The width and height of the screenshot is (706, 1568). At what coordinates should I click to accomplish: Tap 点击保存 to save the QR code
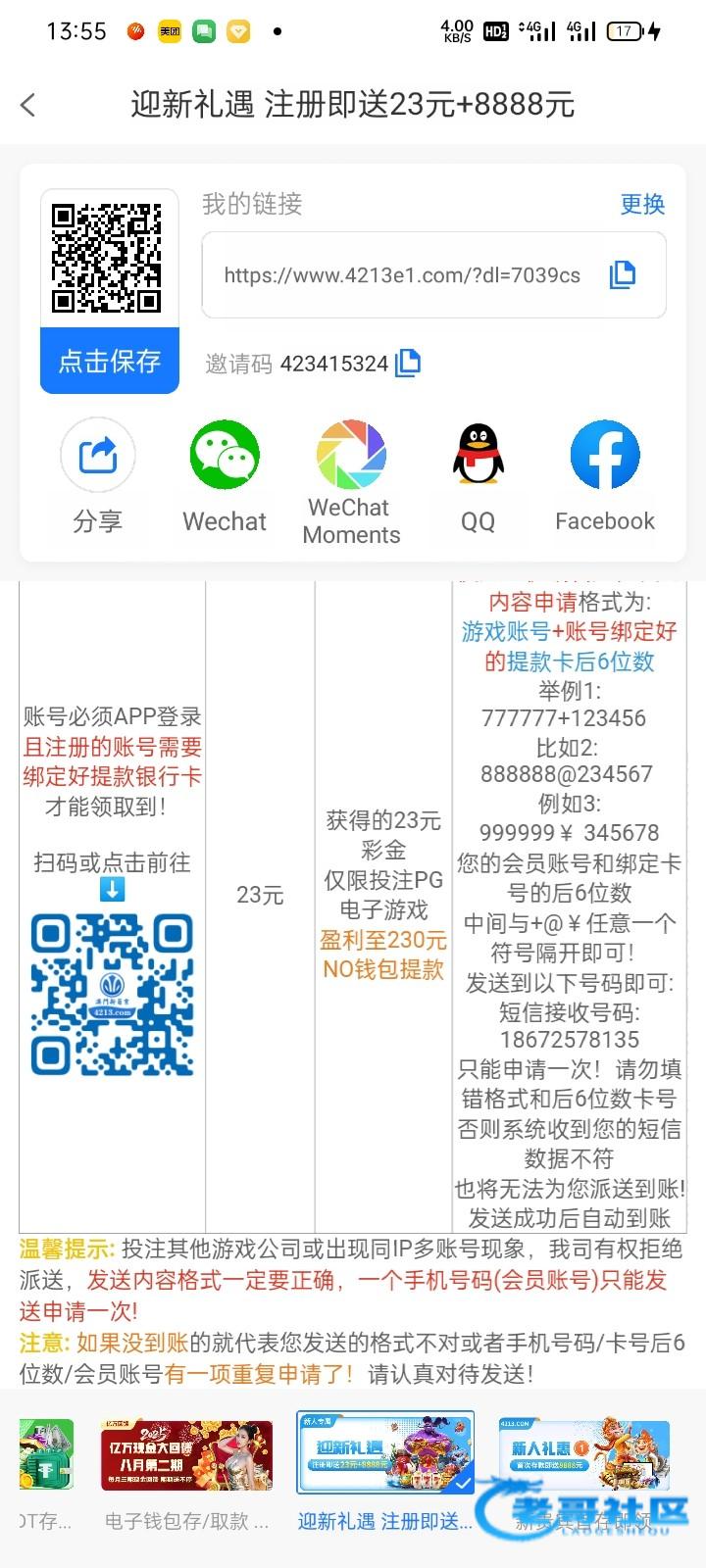[110, 361]
